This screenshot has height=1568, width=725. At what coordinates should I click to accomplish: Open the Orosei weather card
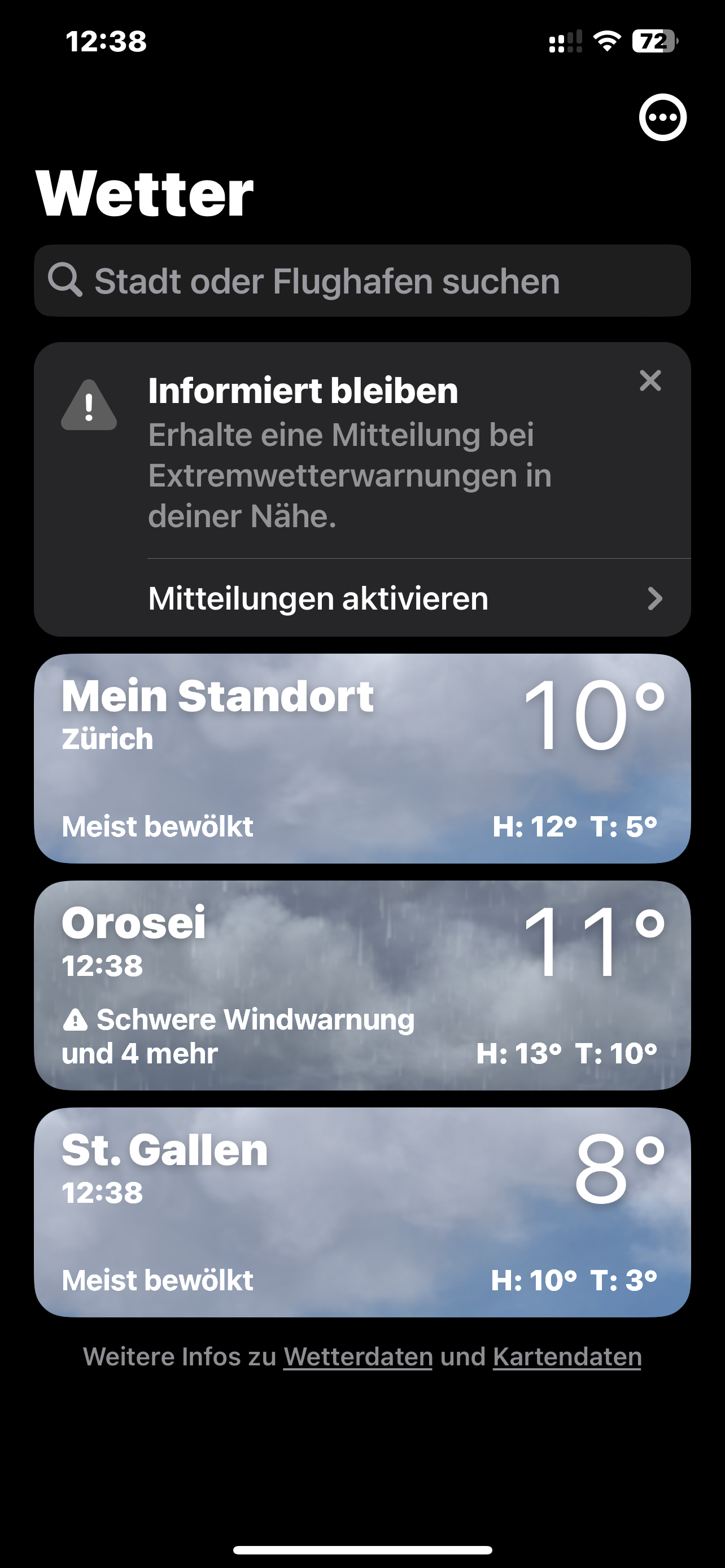(362, 985)
